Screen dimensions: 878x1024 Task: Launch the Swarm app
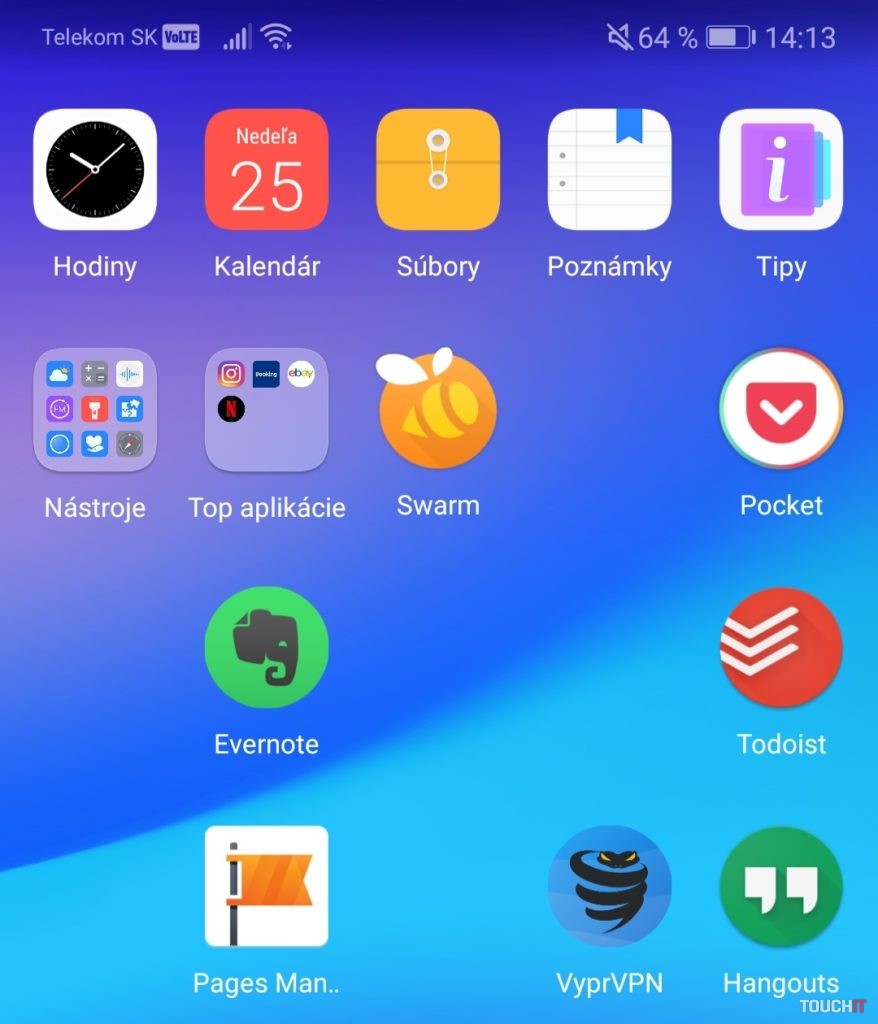pos(438,410)
